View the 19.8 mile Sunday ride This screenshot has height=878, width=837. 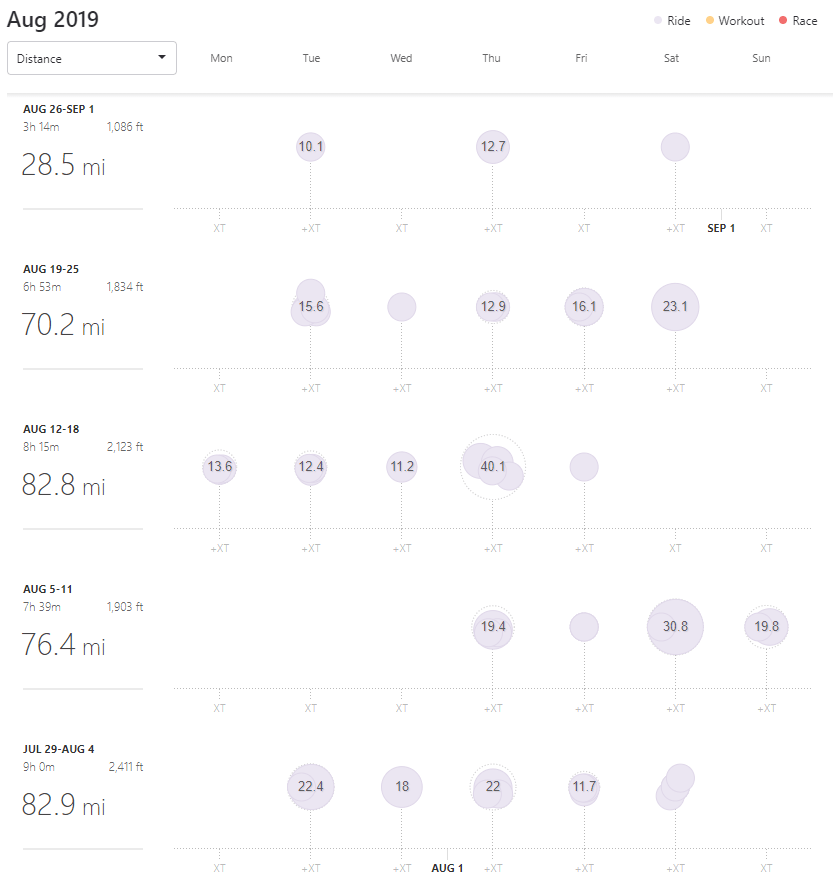tap(767, 627)
